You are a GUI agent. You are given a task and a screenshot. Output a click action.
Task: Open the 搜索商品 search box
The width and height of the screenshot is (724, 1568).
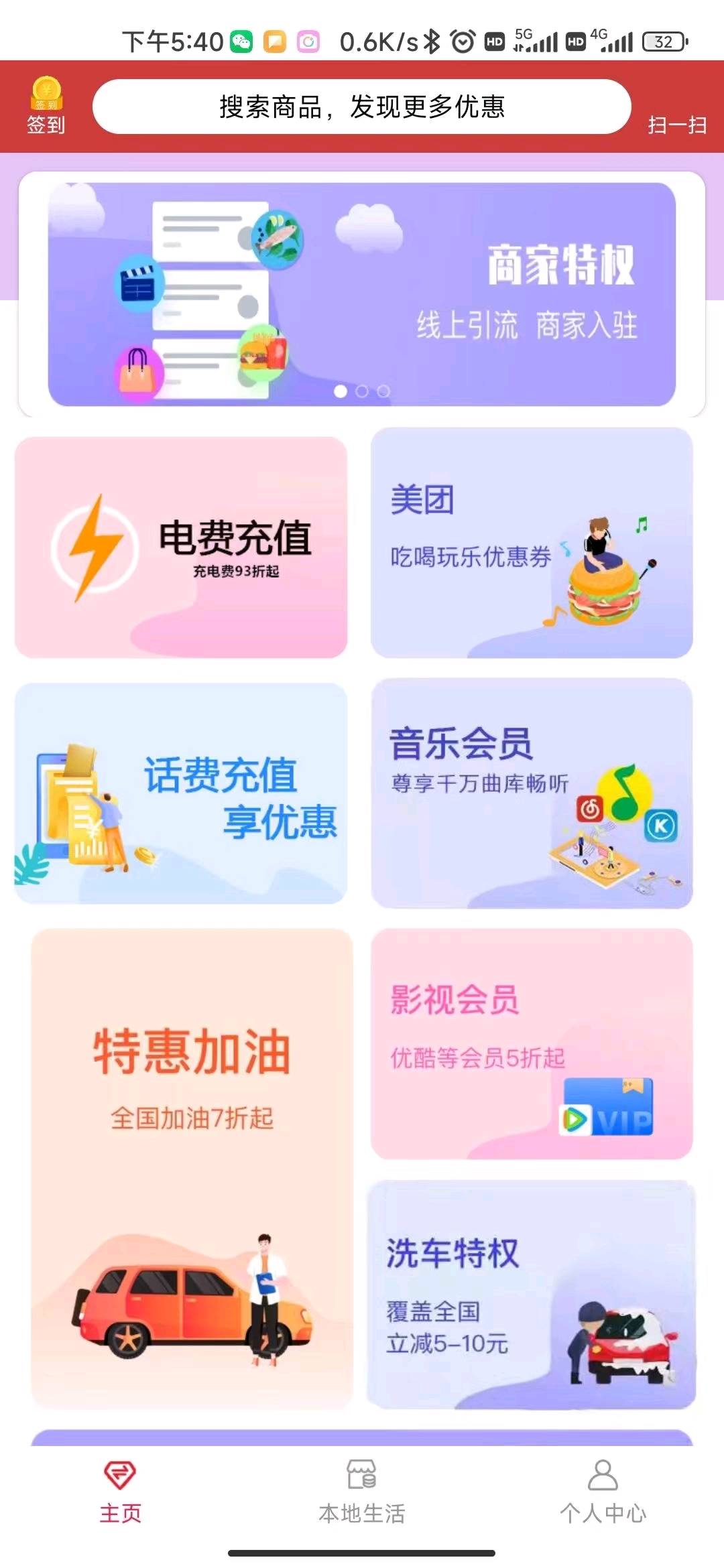pyautogui.click(x=362, y=107)
